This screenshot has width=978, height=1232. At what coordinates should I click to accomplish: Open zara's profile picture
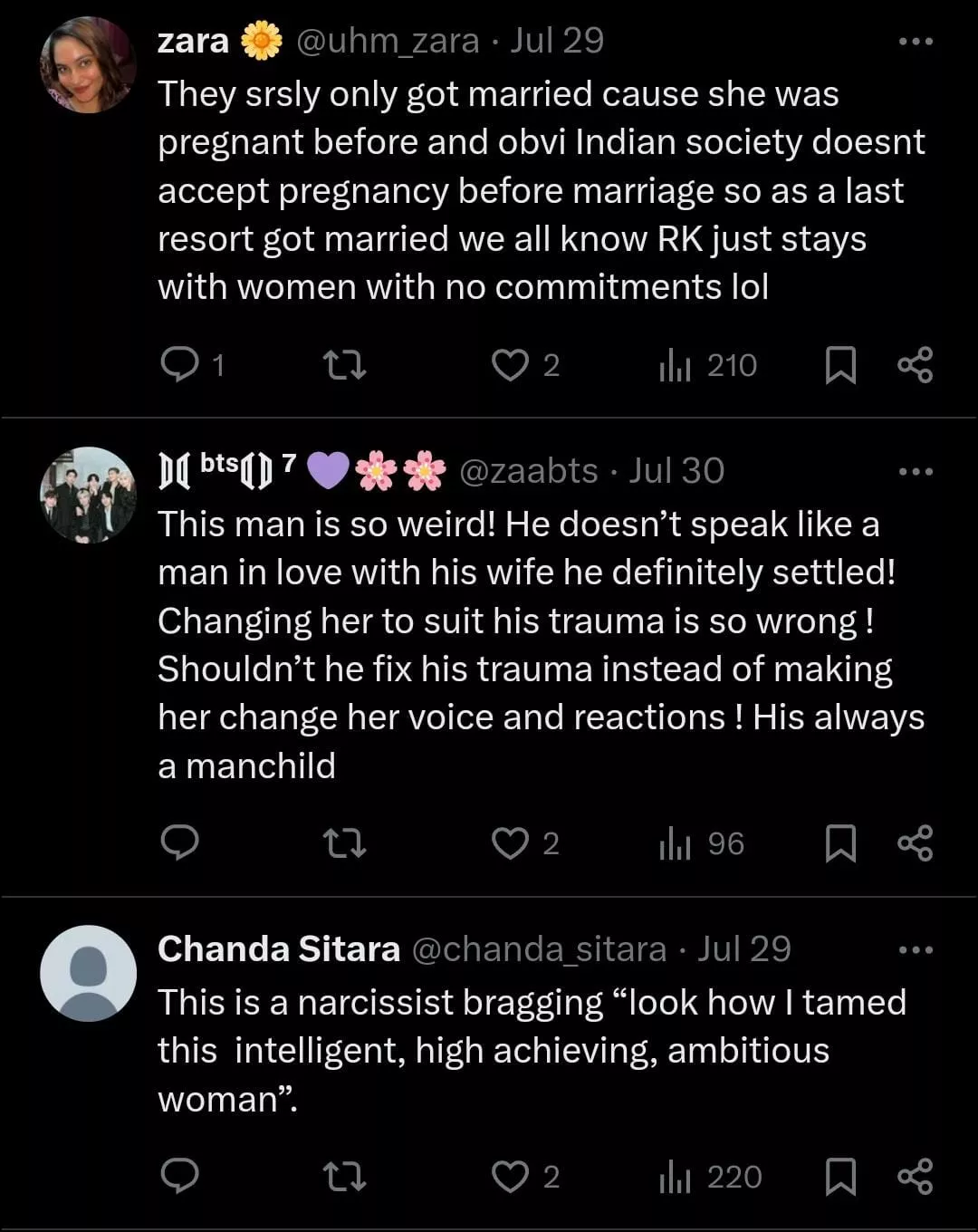click(88, 66)
